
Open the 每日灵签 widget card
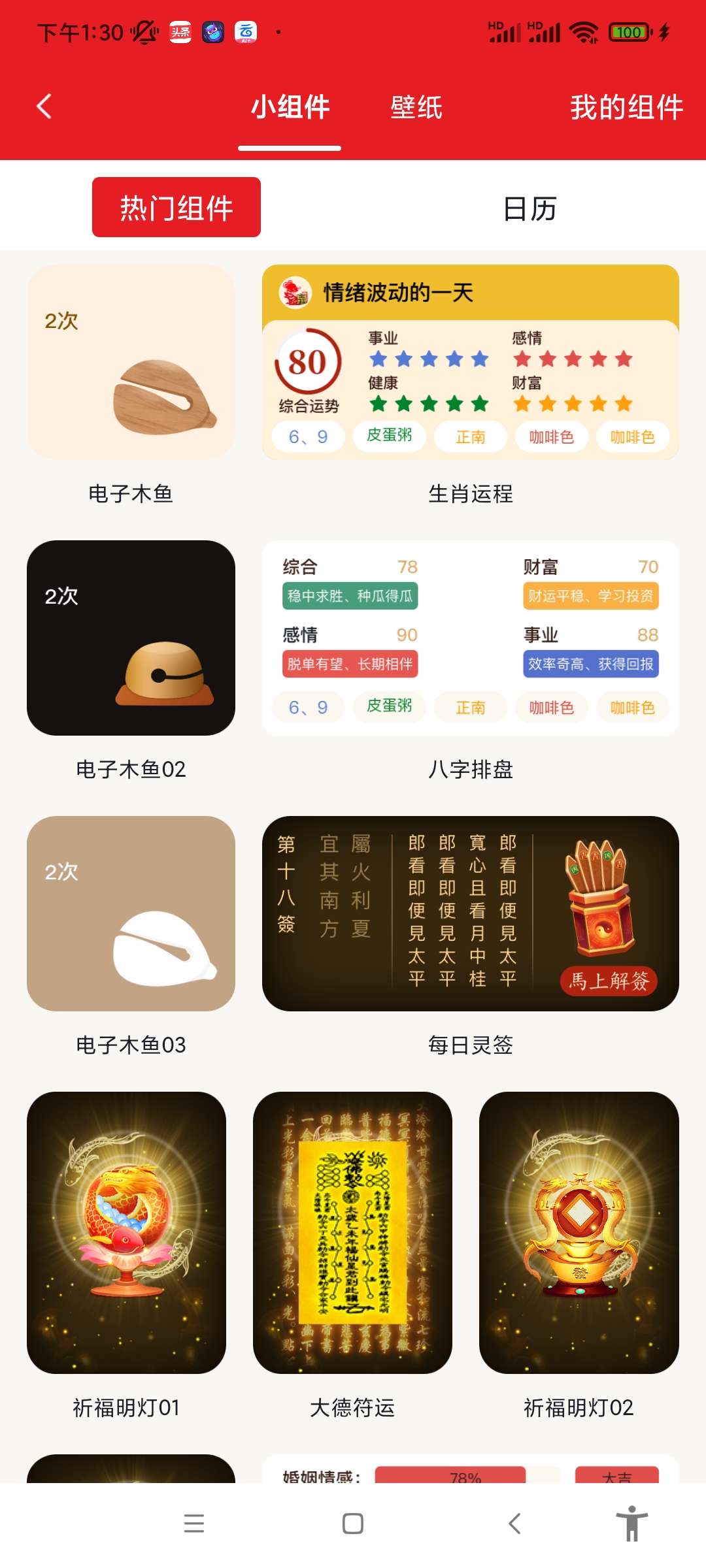coord(470,913)
